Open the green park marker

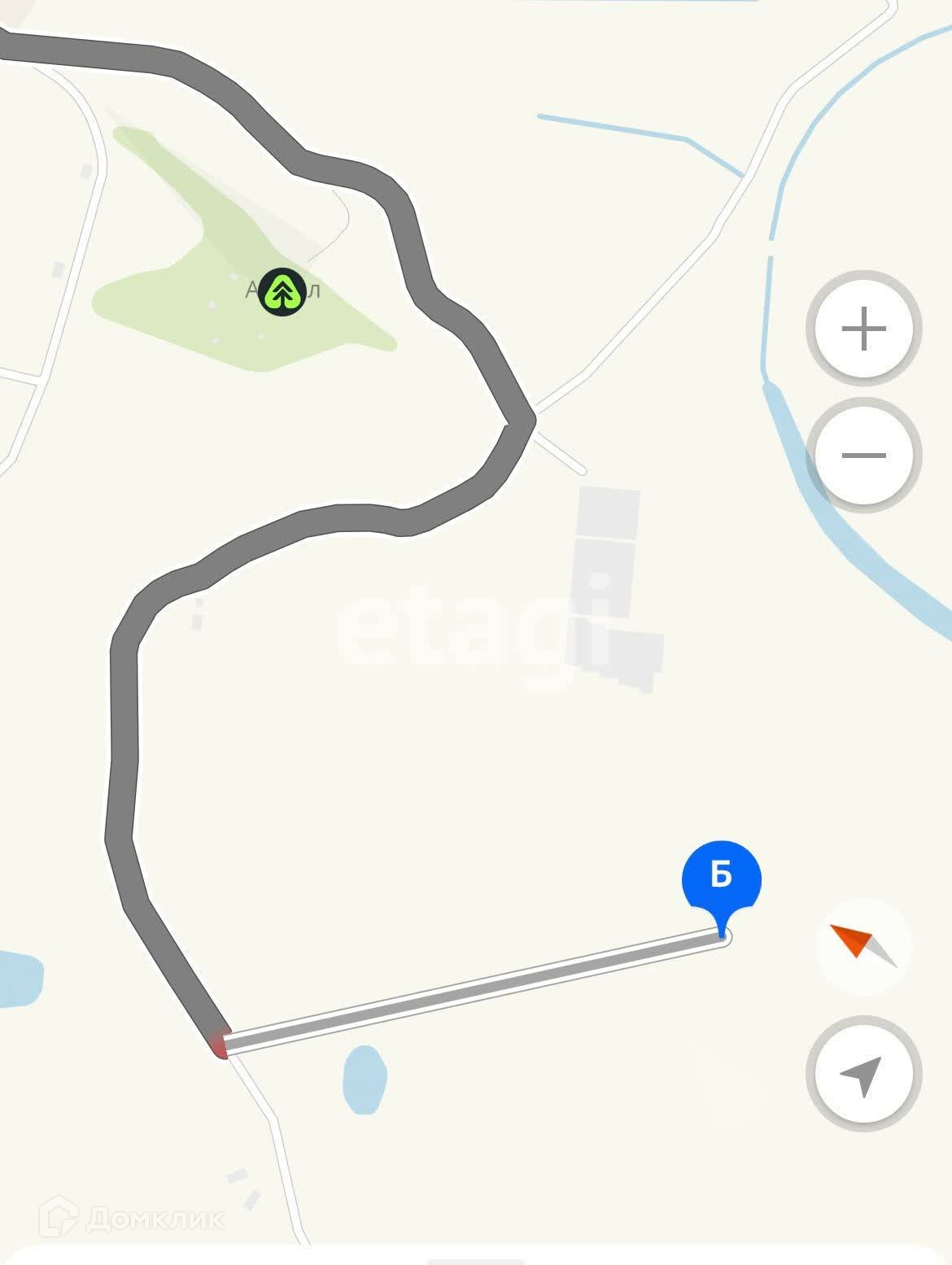[x=282, y=292]
